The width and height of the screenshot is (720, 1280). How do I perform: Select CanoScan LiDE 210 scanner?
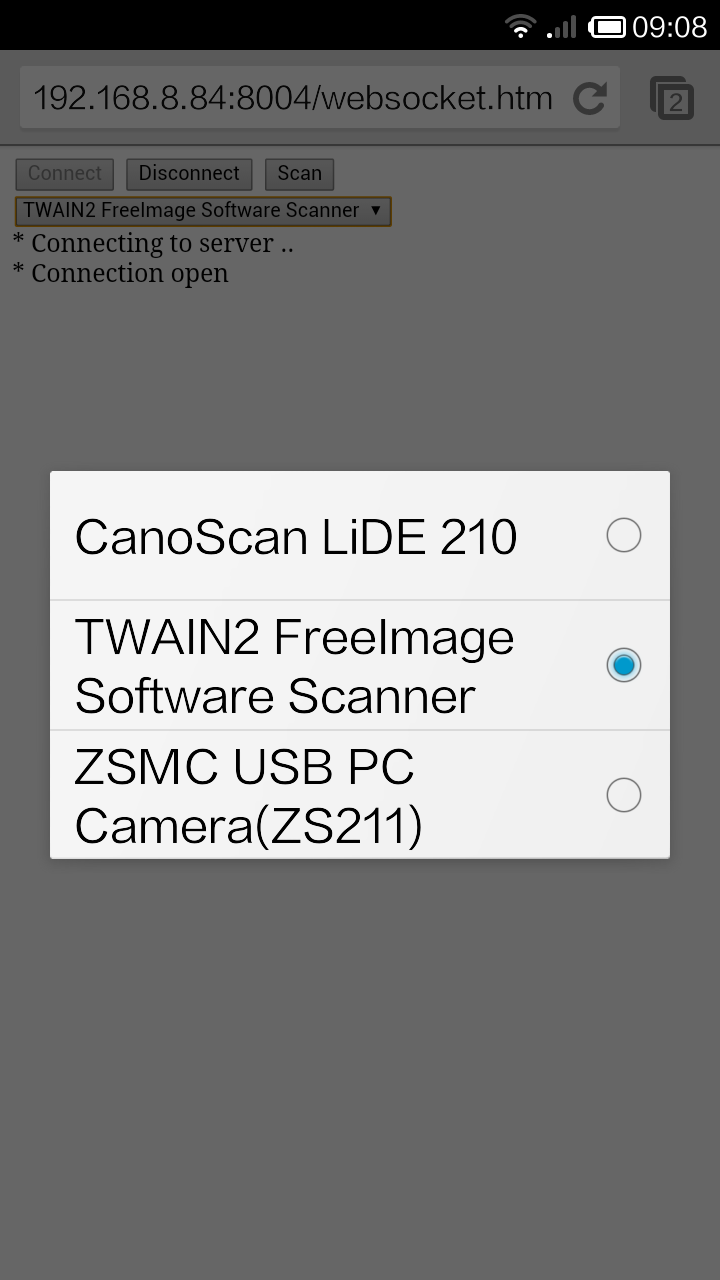360,537
